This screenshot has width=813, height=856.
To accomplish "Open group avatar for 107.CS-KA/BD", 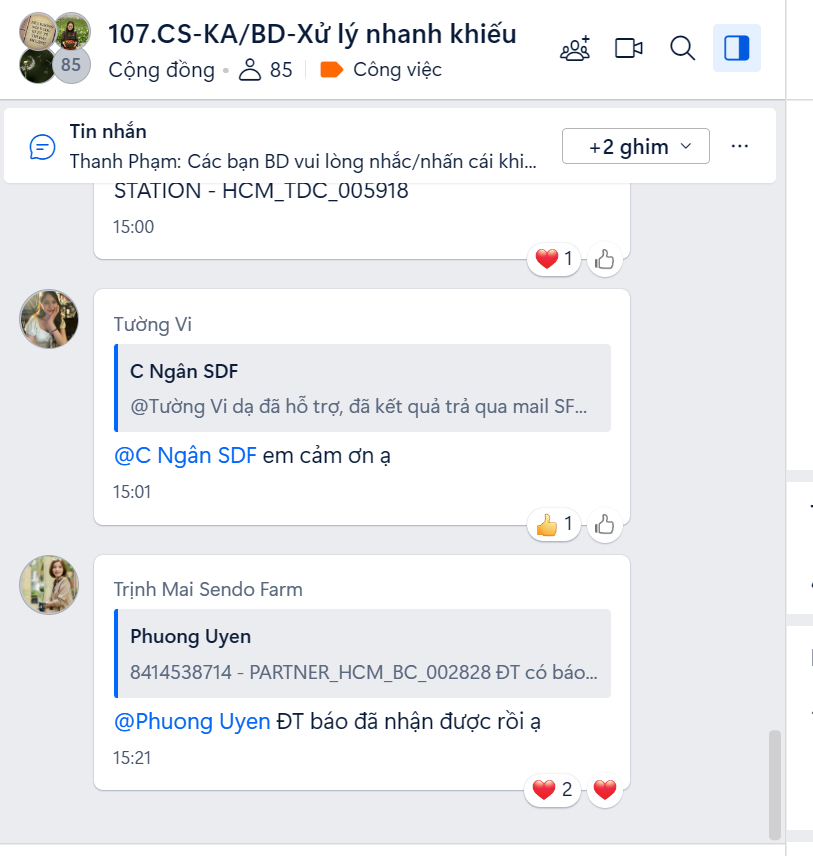I will (55, 48).
